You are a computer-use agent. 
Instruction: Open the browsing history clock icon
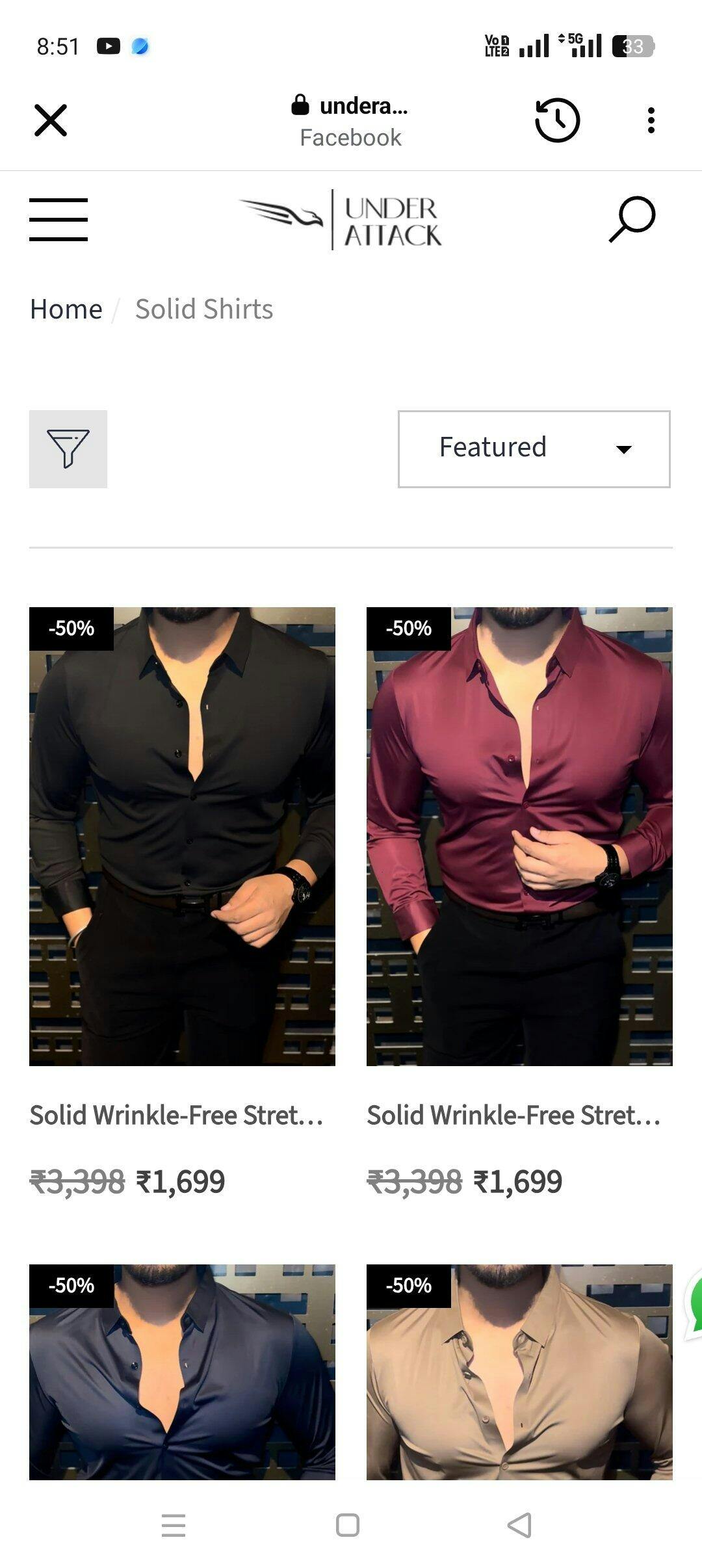coord(557,121)
